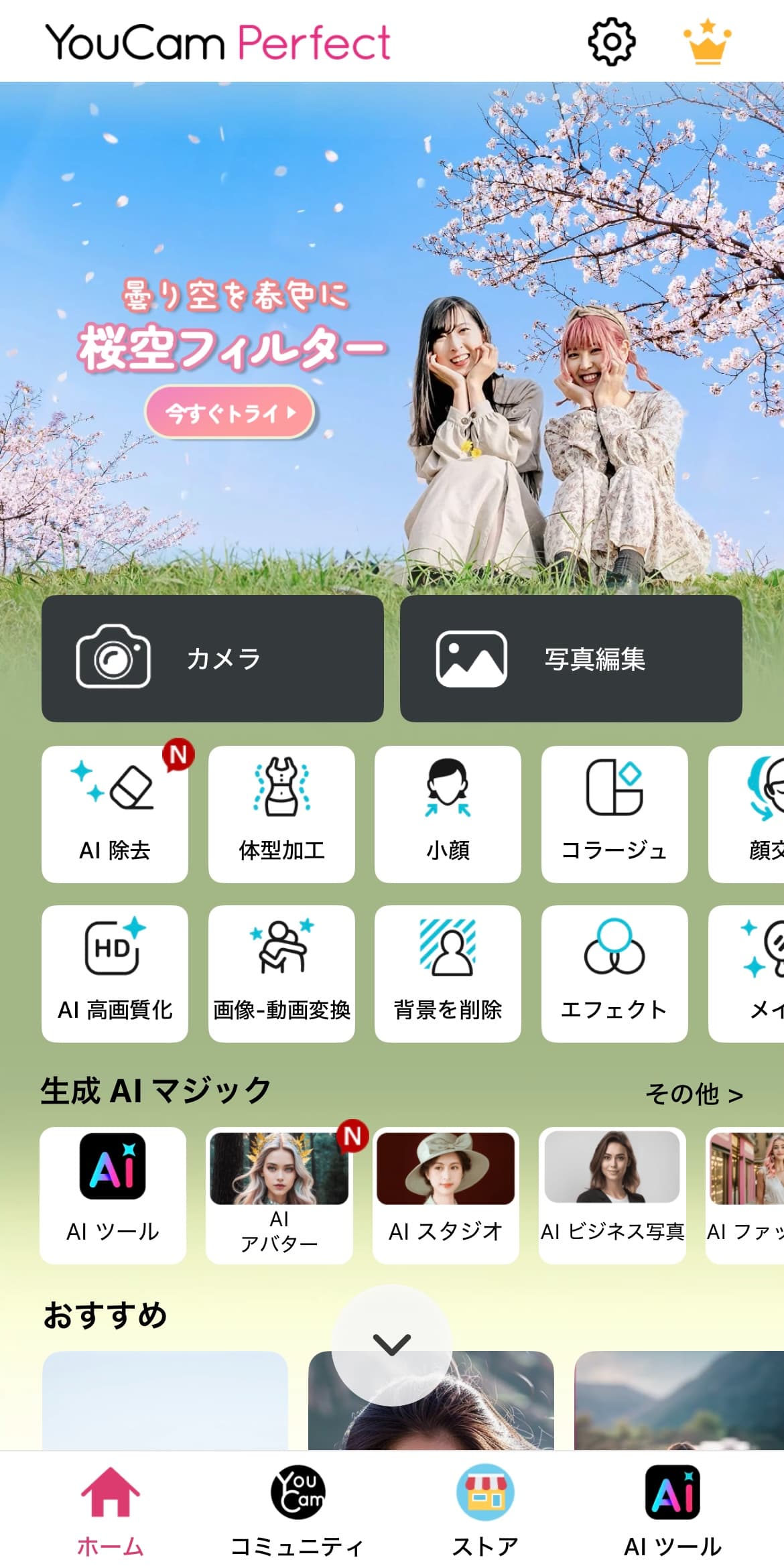Tap the 今すぐトライ banner button
Image resolution: width=784 pixels, height=1568 pixels.
pyautogui.click(x=230, y=412)
